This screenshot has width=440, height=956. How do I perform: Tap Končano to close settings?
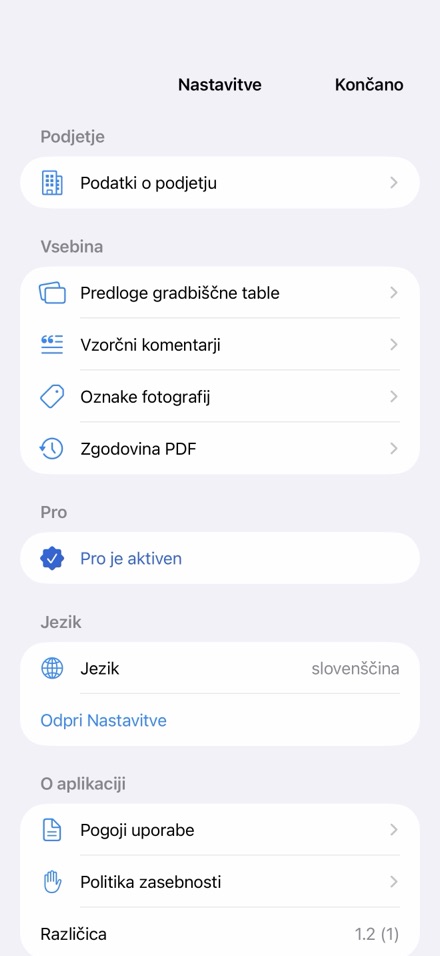tap(369, 85)
